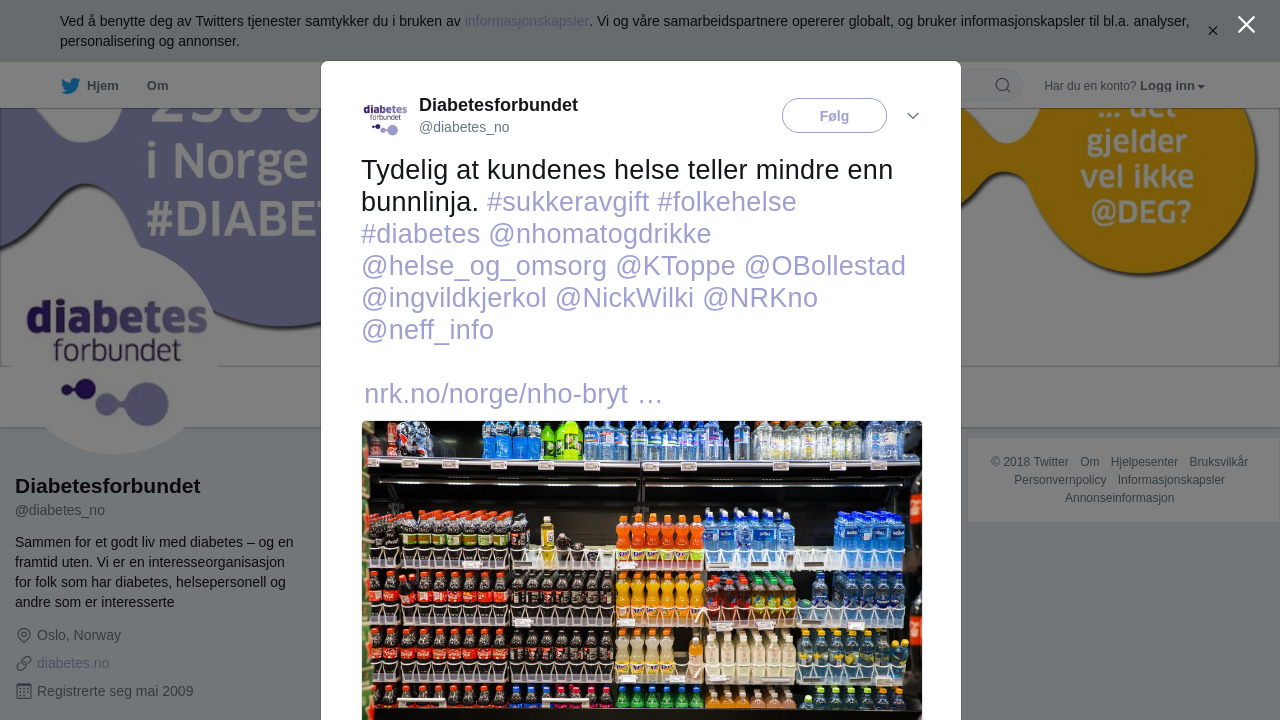Dismiss the cookie notice banner
This screenshot has height=720, width=1280.
[x=1212, y=31]
